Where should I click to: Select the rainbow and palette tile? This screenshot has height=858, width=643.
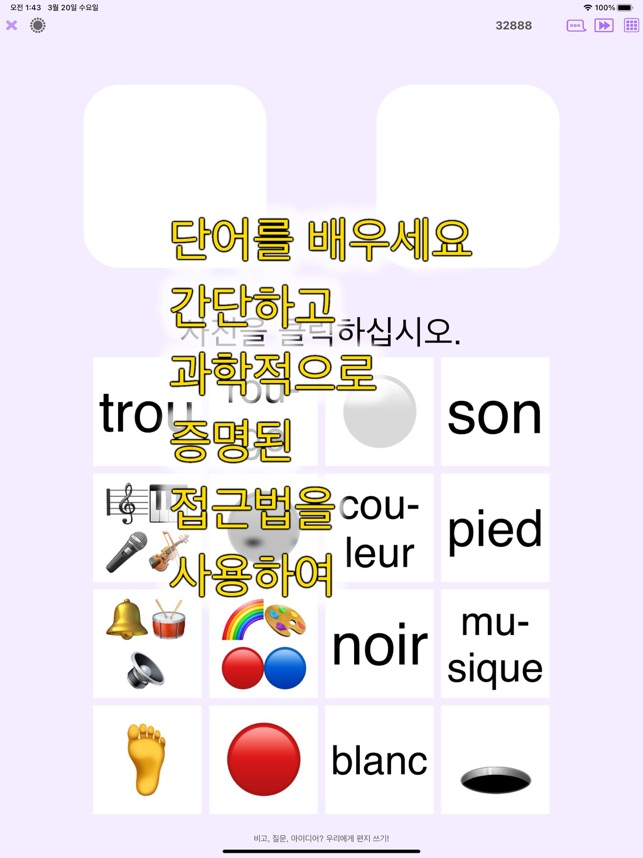tap(263, 644)
